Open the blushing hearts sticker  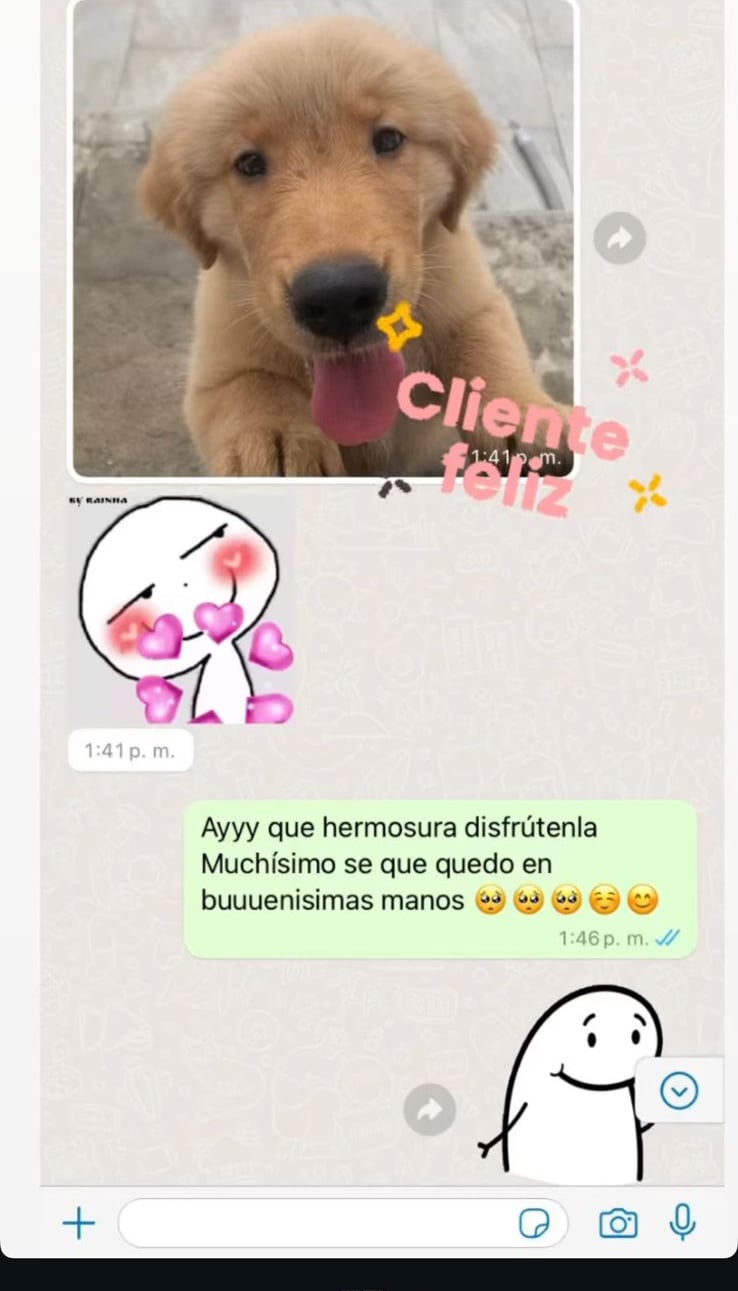182,609
